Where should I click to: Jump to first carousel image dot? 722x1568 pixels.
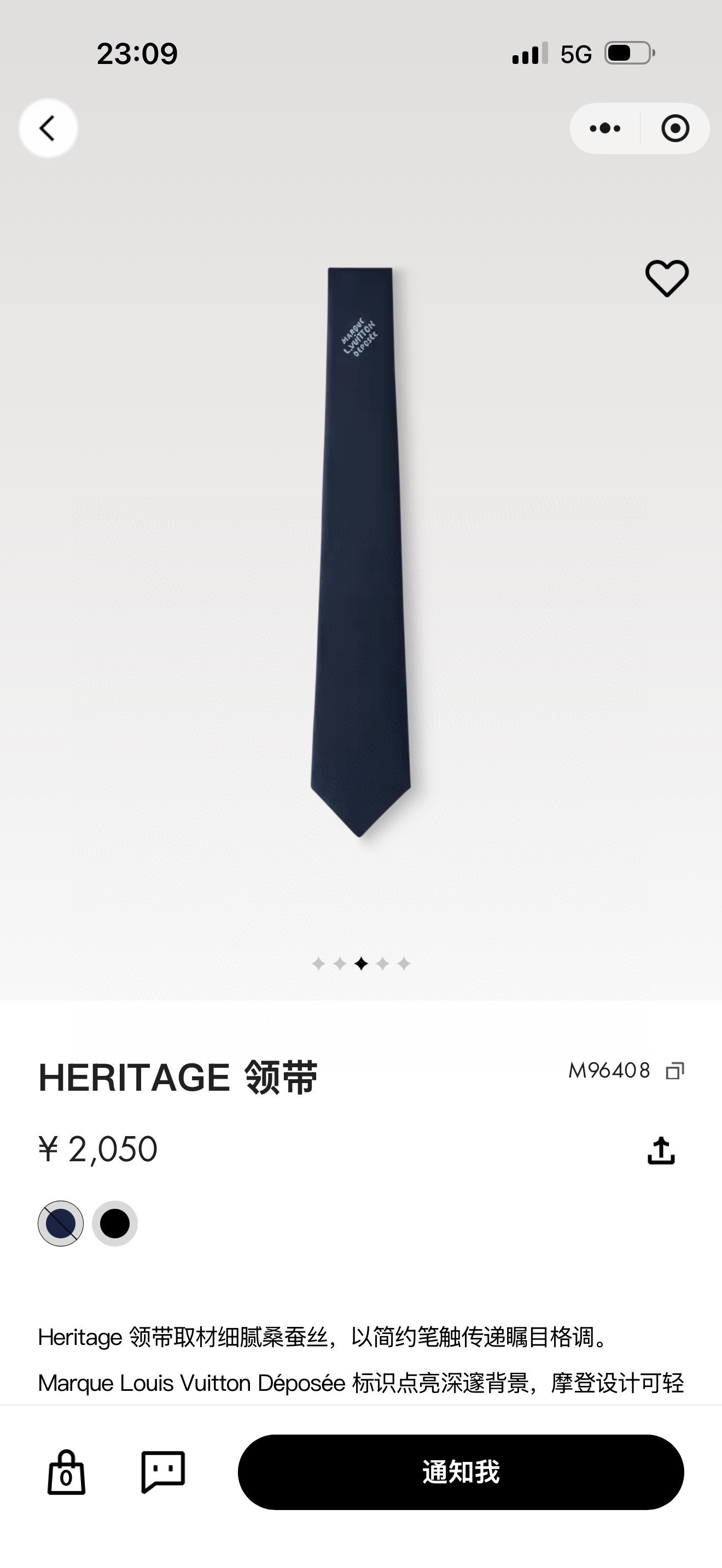[x=318, y=962]
